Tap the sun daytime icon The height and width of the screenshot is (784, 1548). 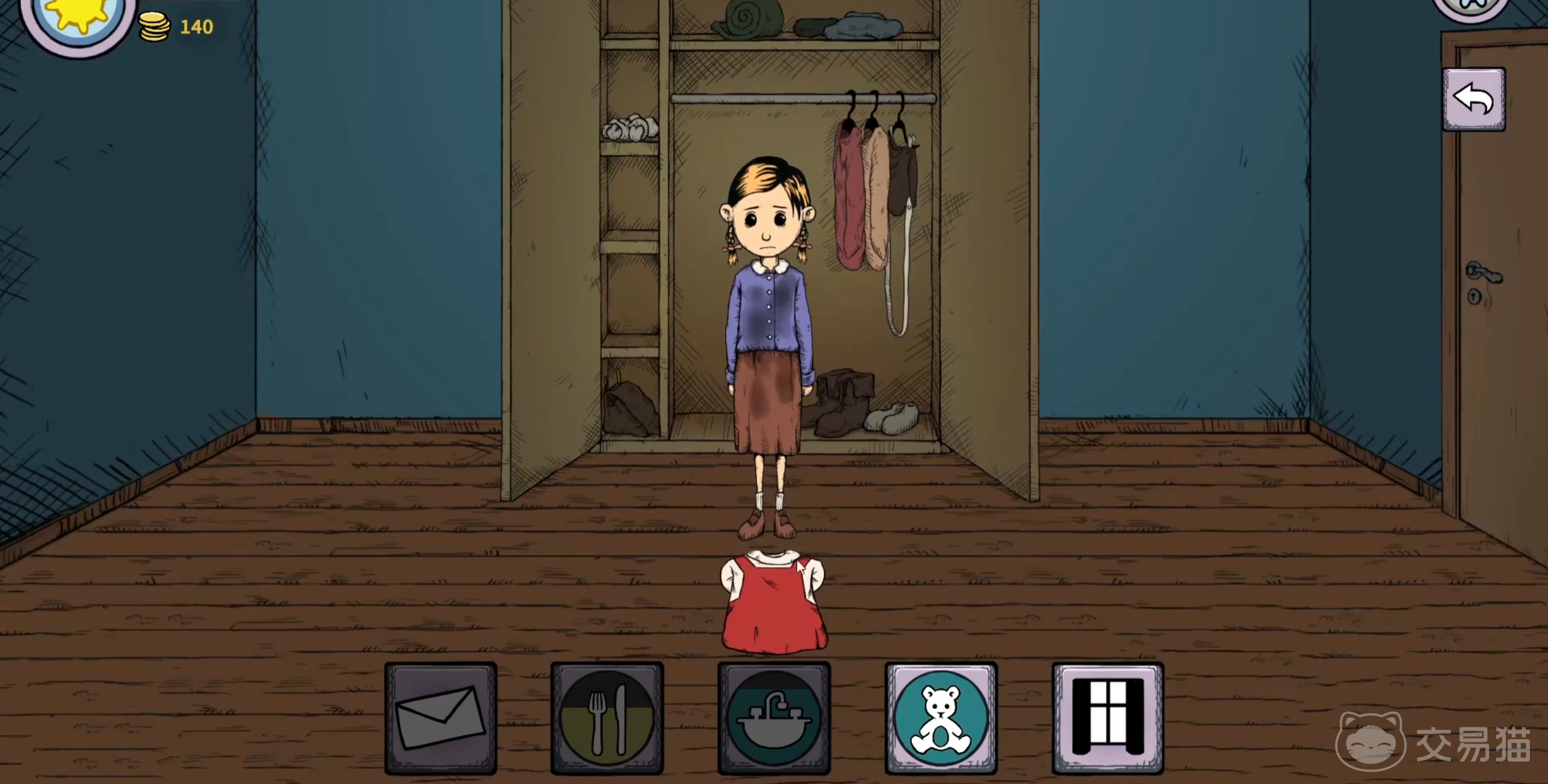[x=77, y=15]
